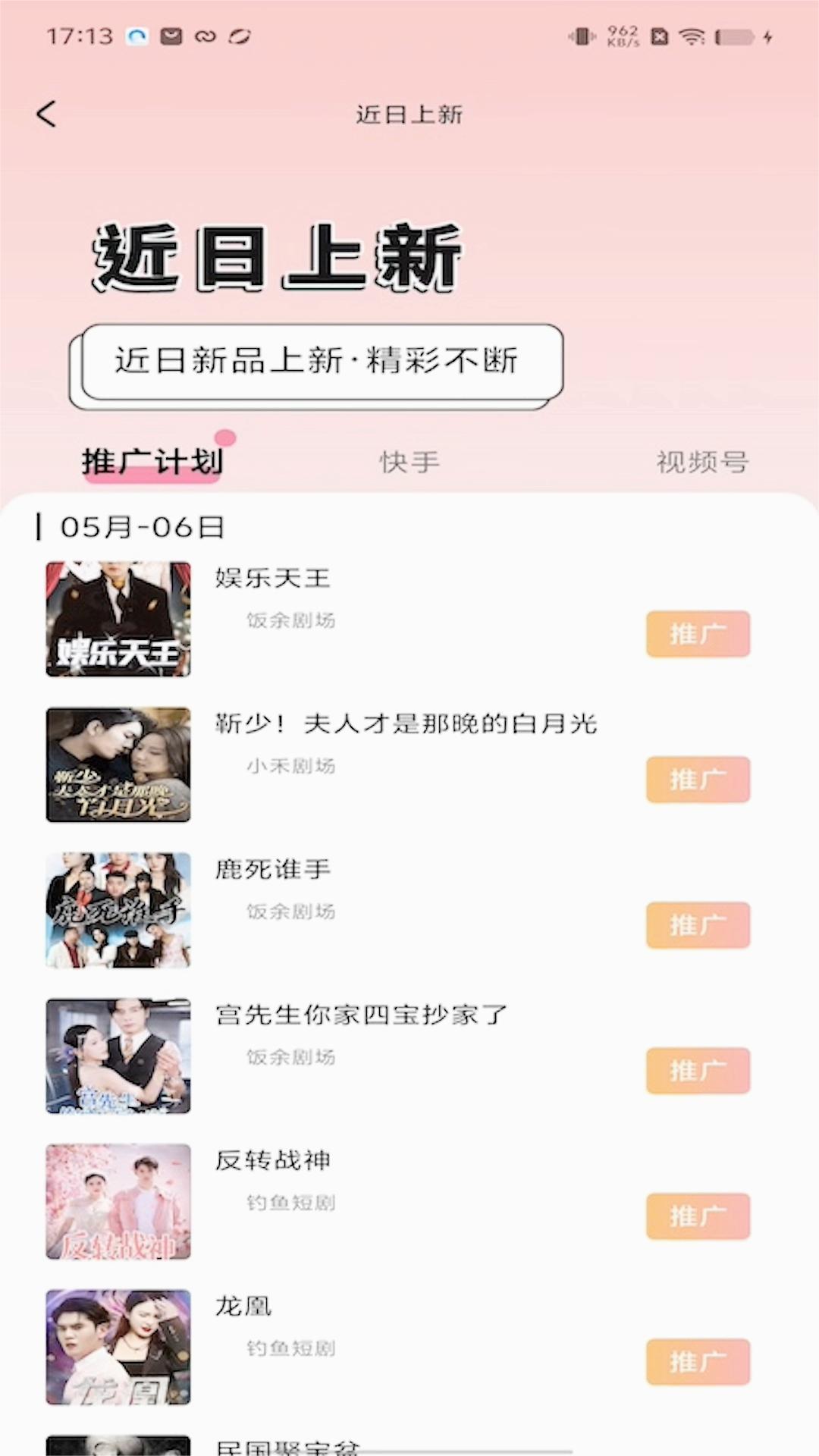
Task: Go back using the top-left arrow
Action: click(x=46, y=115)
